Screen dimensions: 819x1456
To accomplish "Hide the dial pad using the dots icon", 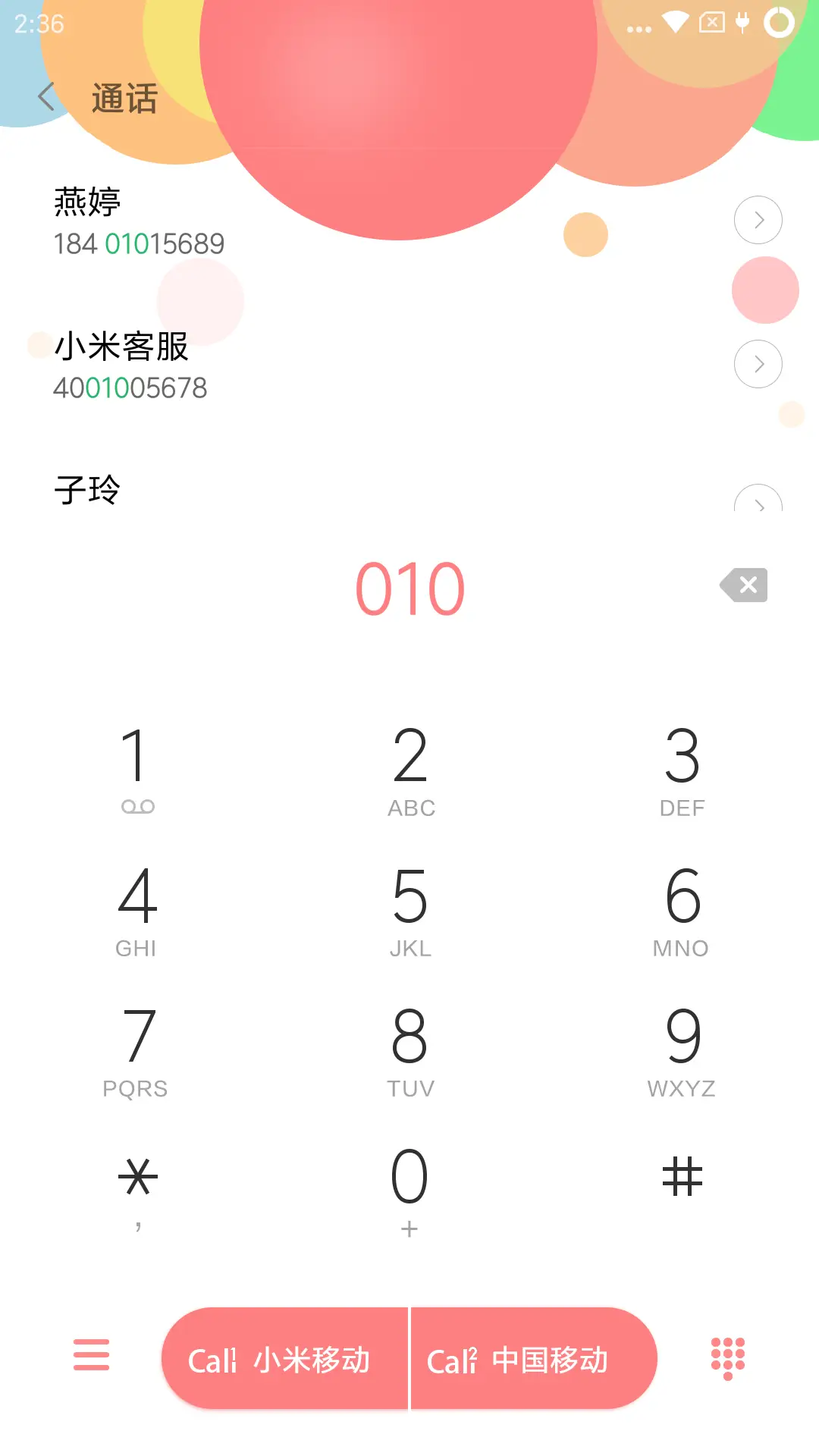I will (x=726, y=1357).
